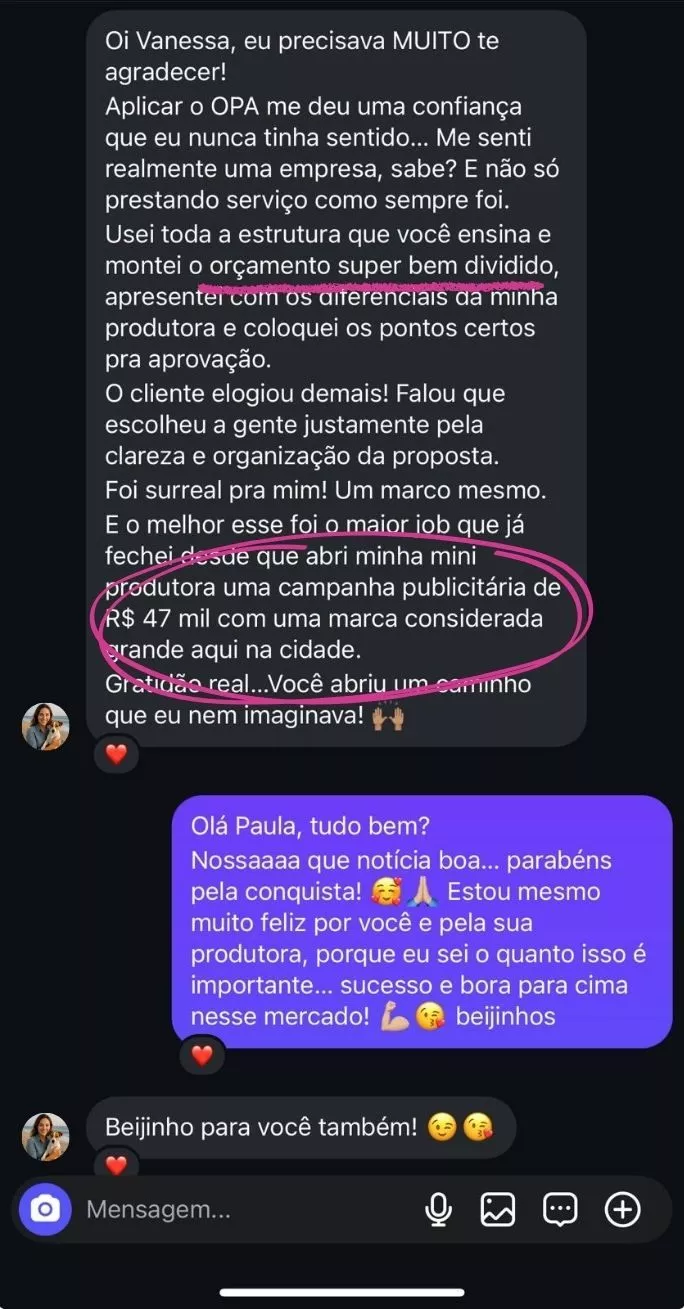Viewport: 684px width, 1309px height.
Task: Tap profile picture beside the Beijinho message
Action: (x=46, y=1137)
